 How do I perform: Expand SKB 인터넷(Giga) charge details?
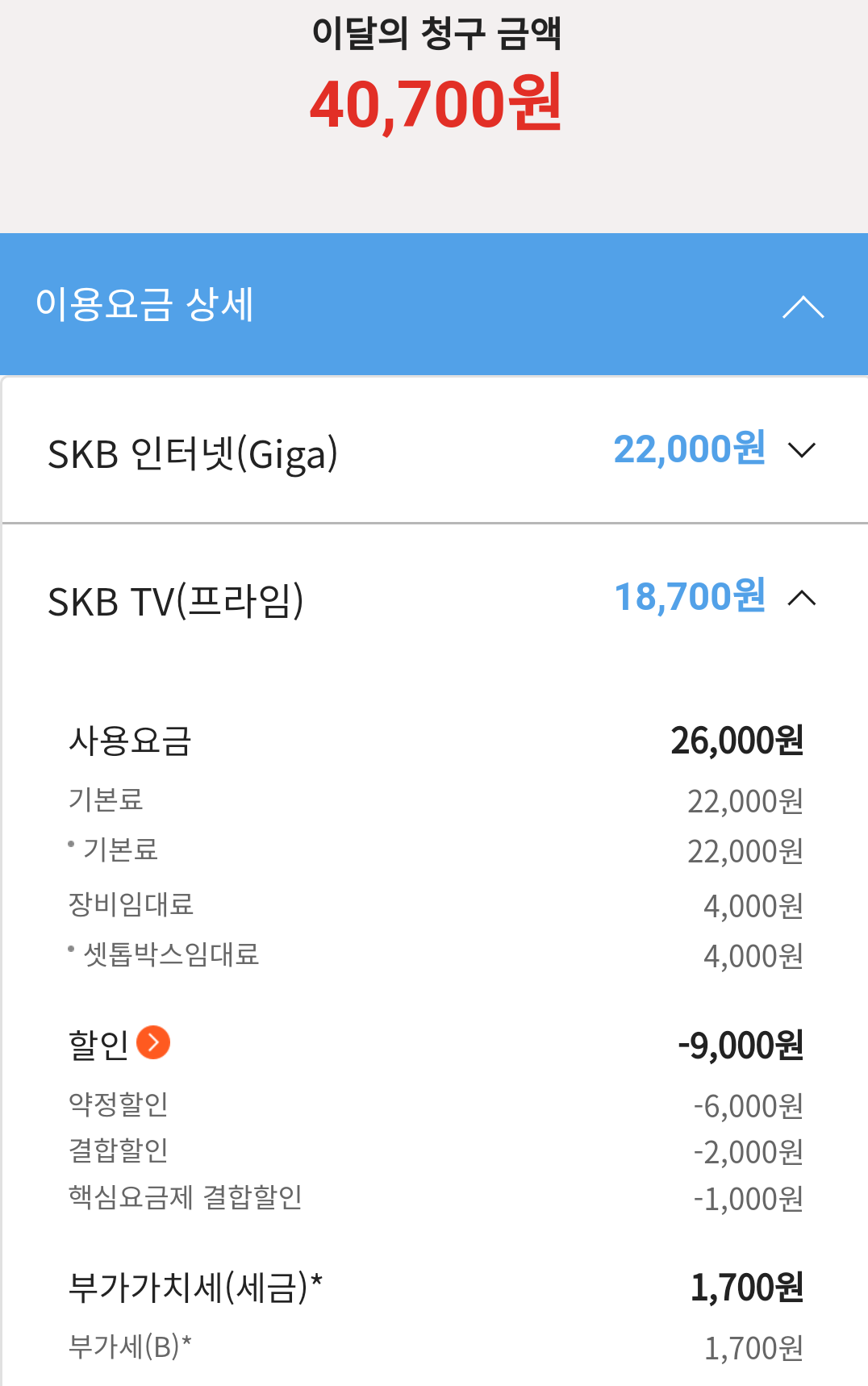(801, 450)
